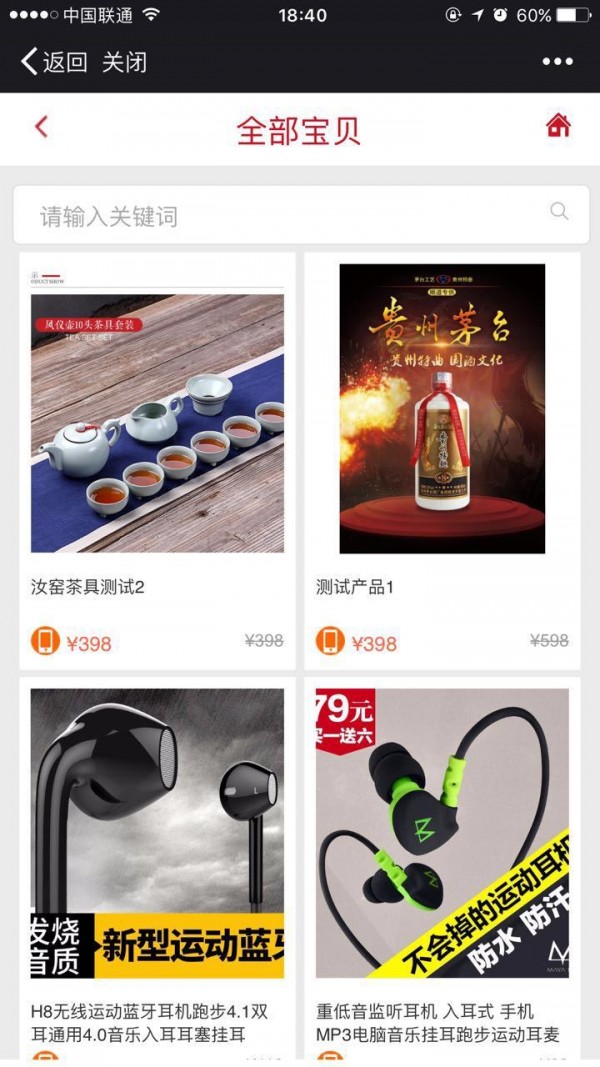This screenshot has width=600, height=1067.
Task: Tap the red back arrow beside 全部宝贝
Action: pos(41,127)
